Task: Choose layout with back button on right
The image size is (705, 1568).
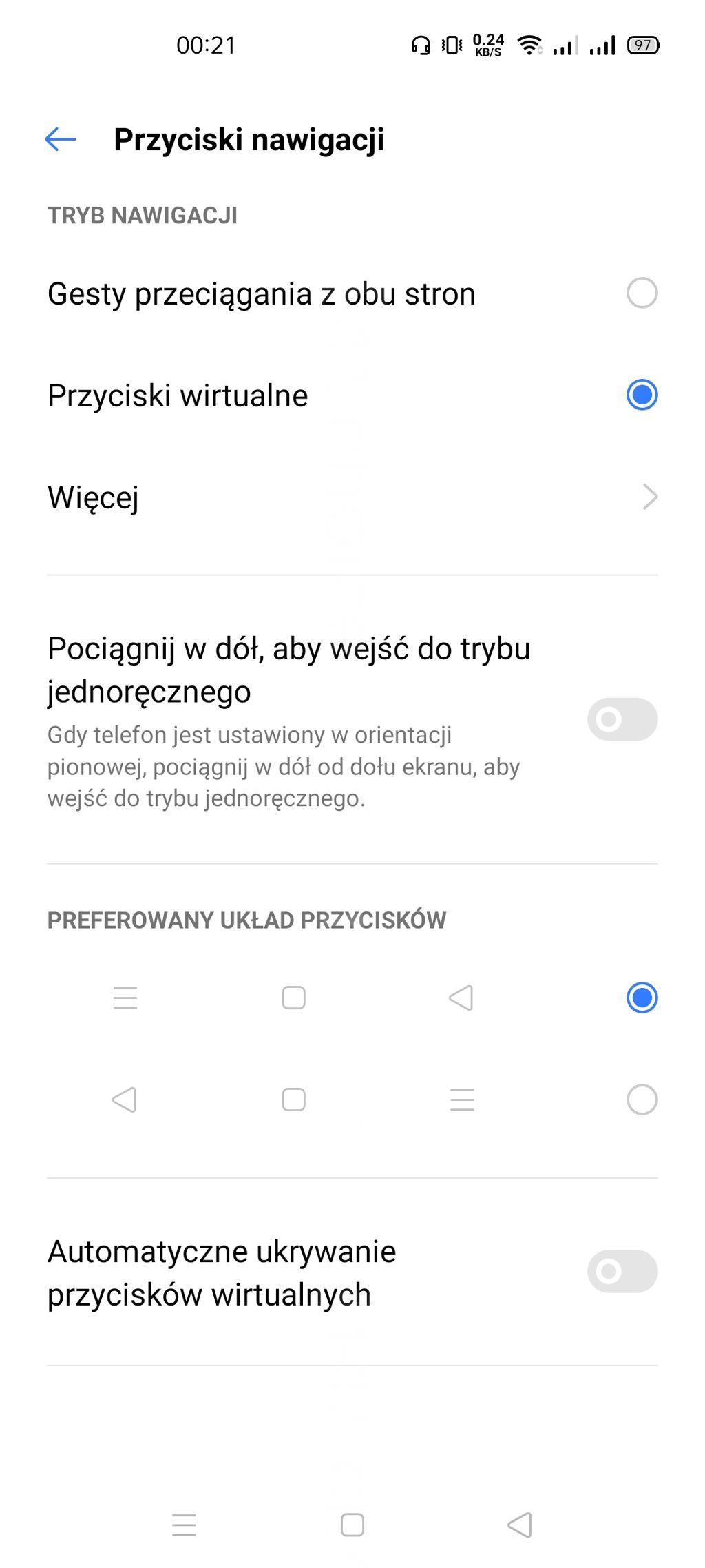Action: pos(641,998)
